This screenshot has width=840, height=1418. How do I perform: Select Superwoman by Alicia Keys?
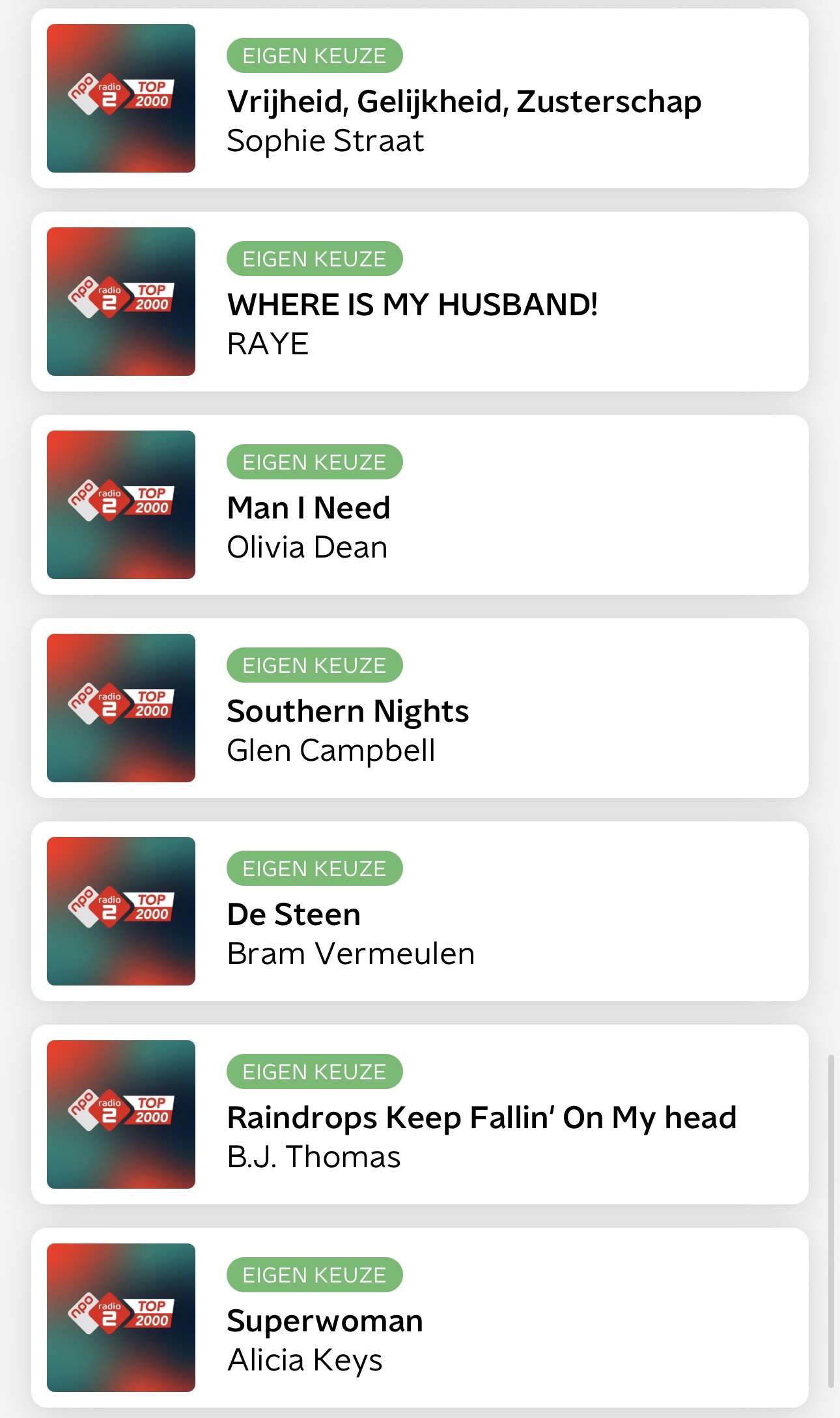click(419, 1318)
